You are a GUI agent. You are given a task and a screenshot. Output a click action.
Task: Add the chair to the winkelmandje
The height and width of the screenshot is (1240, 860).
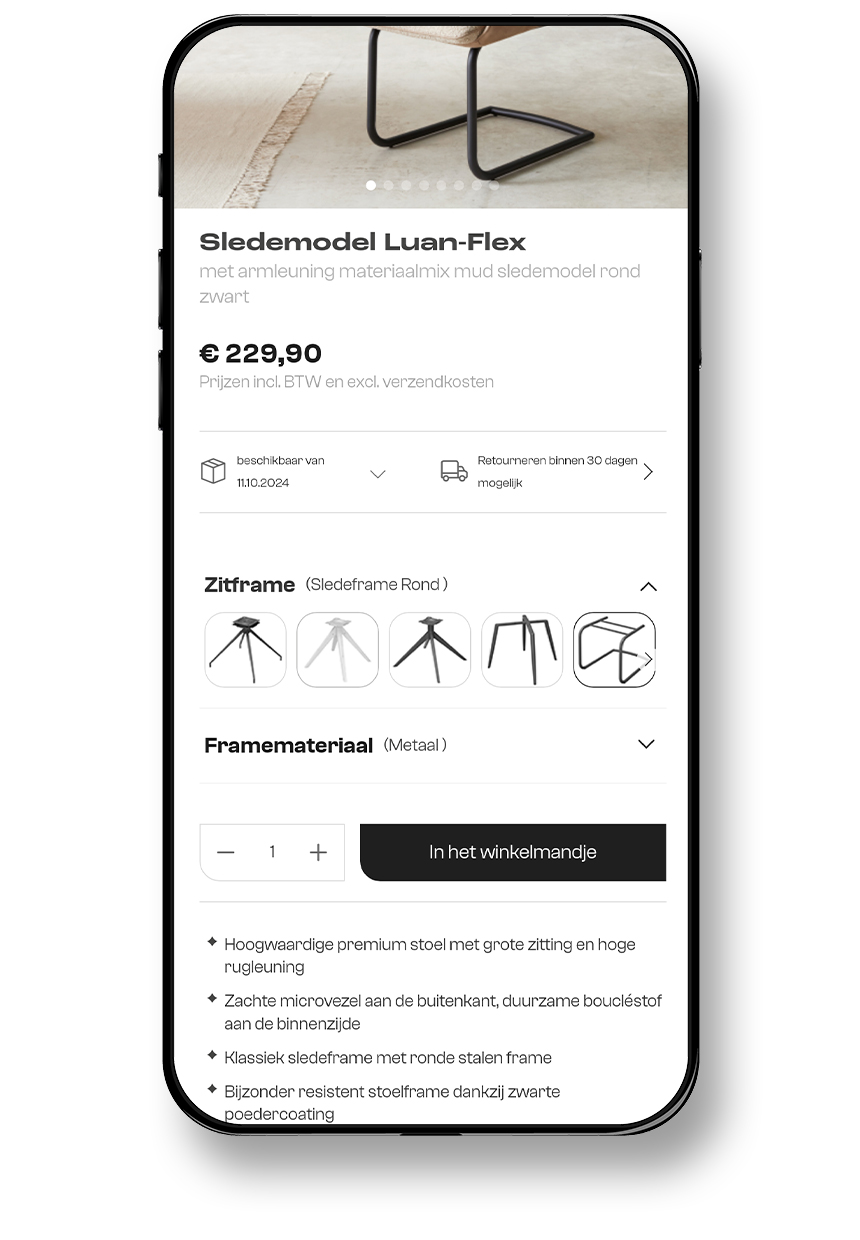point(513,852)
